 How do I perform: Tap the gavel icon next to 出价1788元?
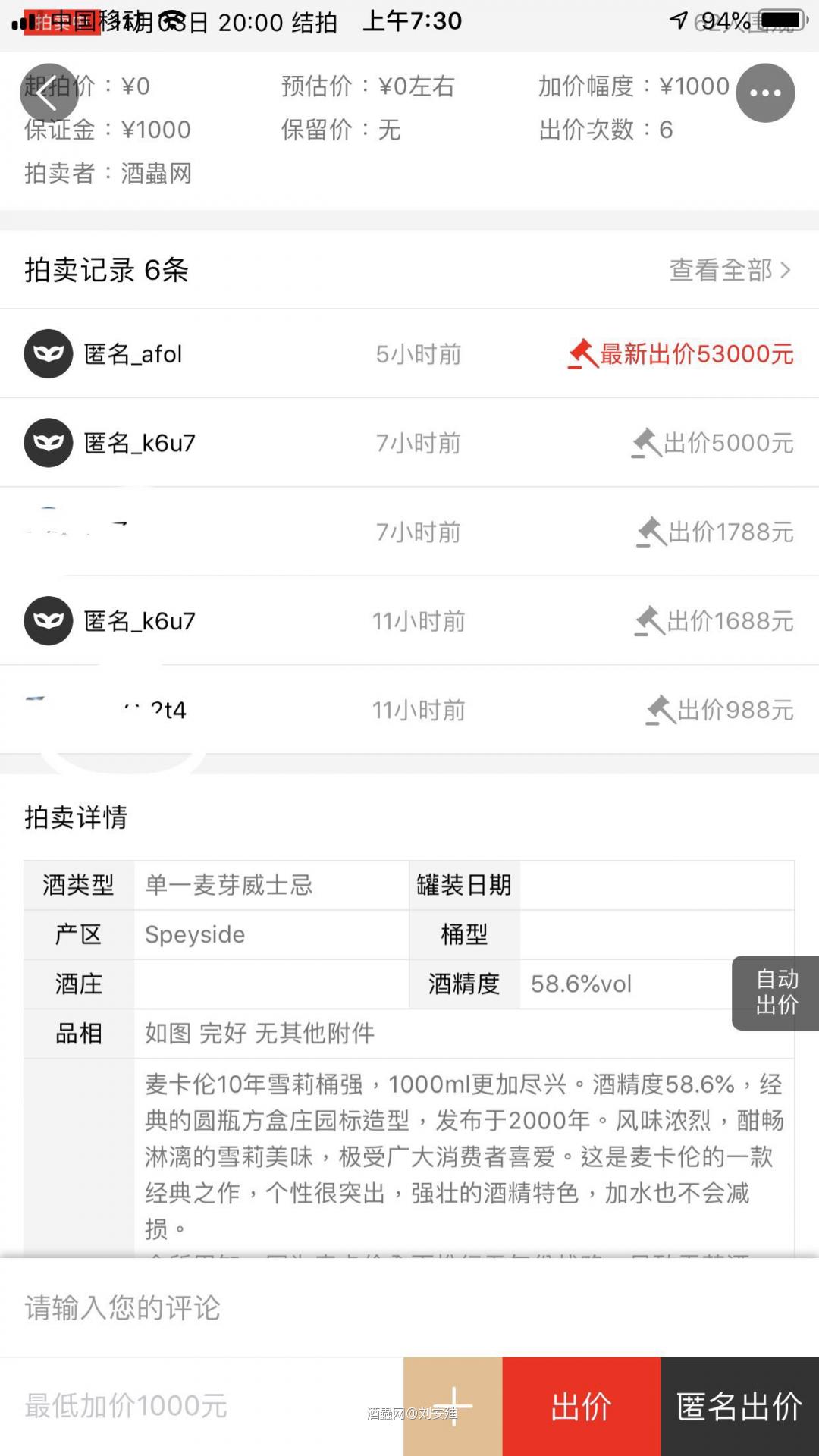[x=649, y=532]
